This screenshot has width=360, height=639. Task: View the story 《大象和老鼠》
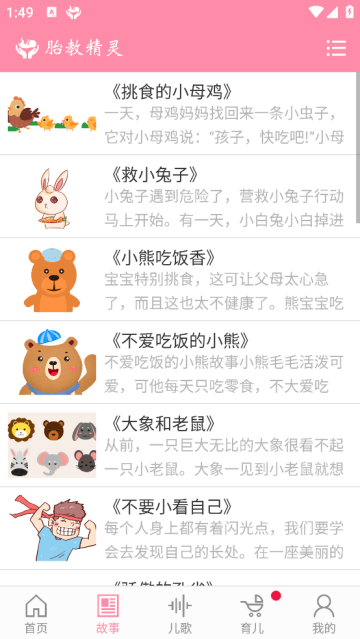pyautogui.click(x=180, y=445)
